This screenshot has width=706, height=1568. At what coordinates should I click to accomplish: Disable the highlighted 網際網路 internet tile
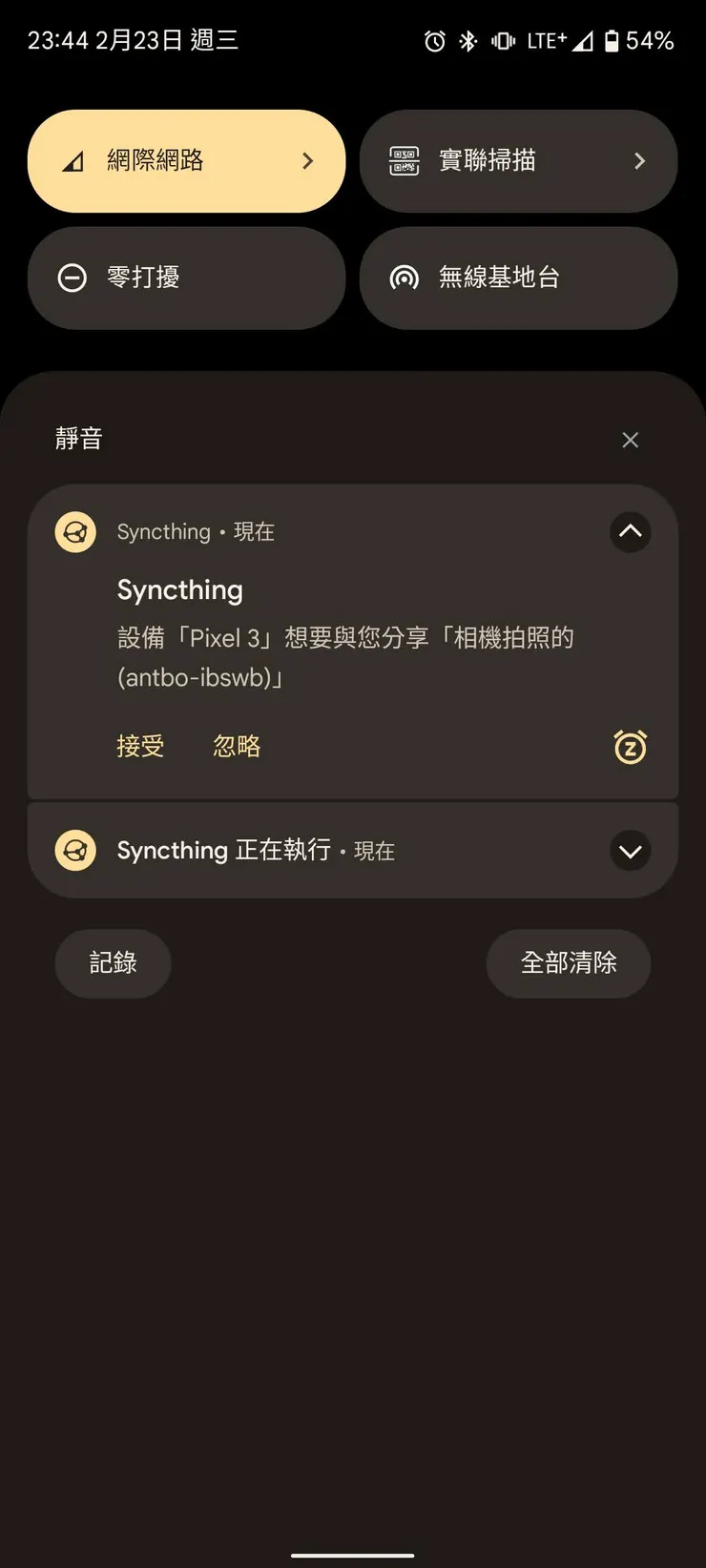tap(172, 160)
